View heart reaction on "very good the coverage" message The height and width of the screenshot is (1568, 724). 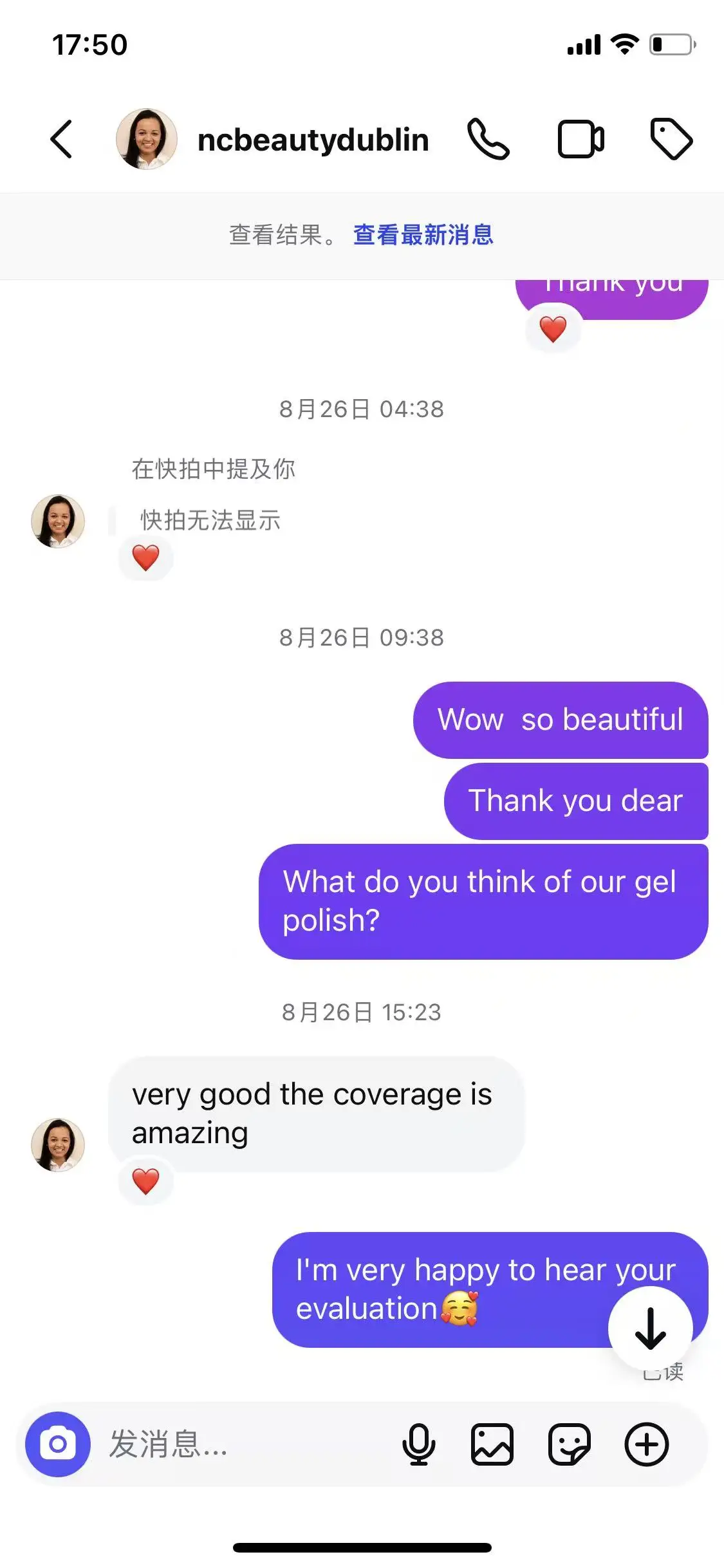pyautogui.click(x=145, y=1181)
